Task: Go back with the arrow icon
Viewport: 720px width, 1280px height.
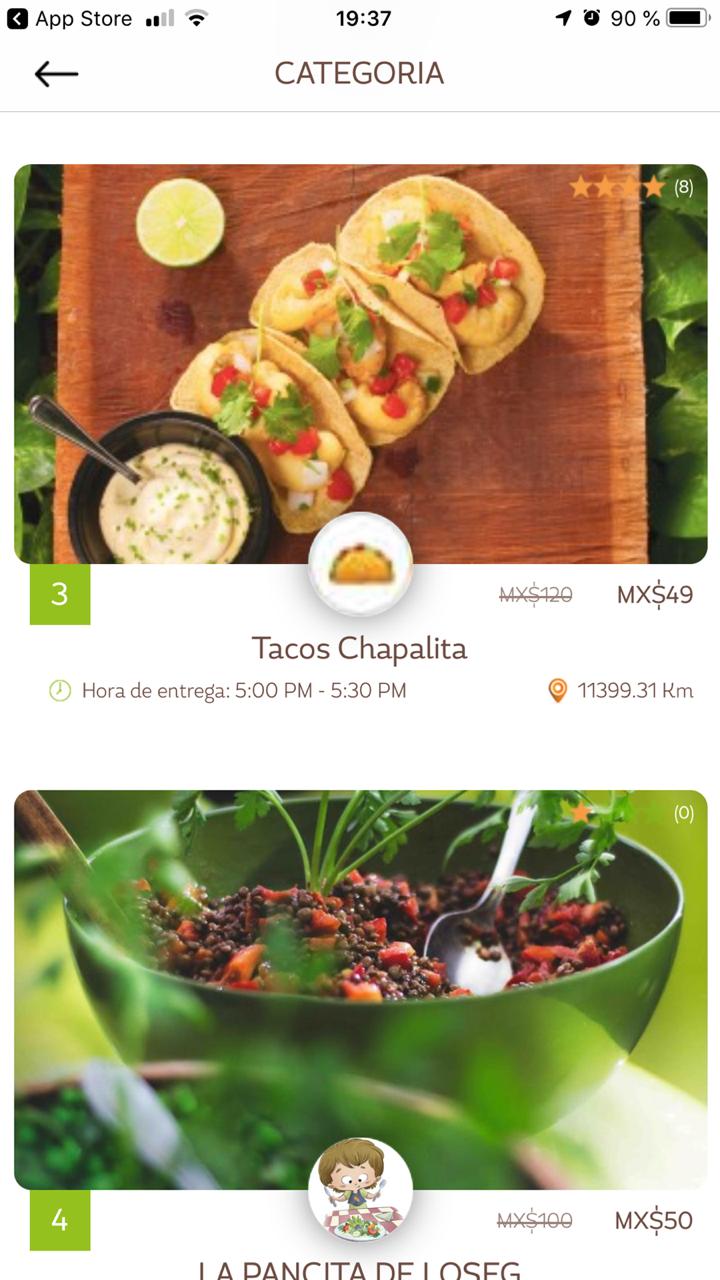Action: coord(56,73)
